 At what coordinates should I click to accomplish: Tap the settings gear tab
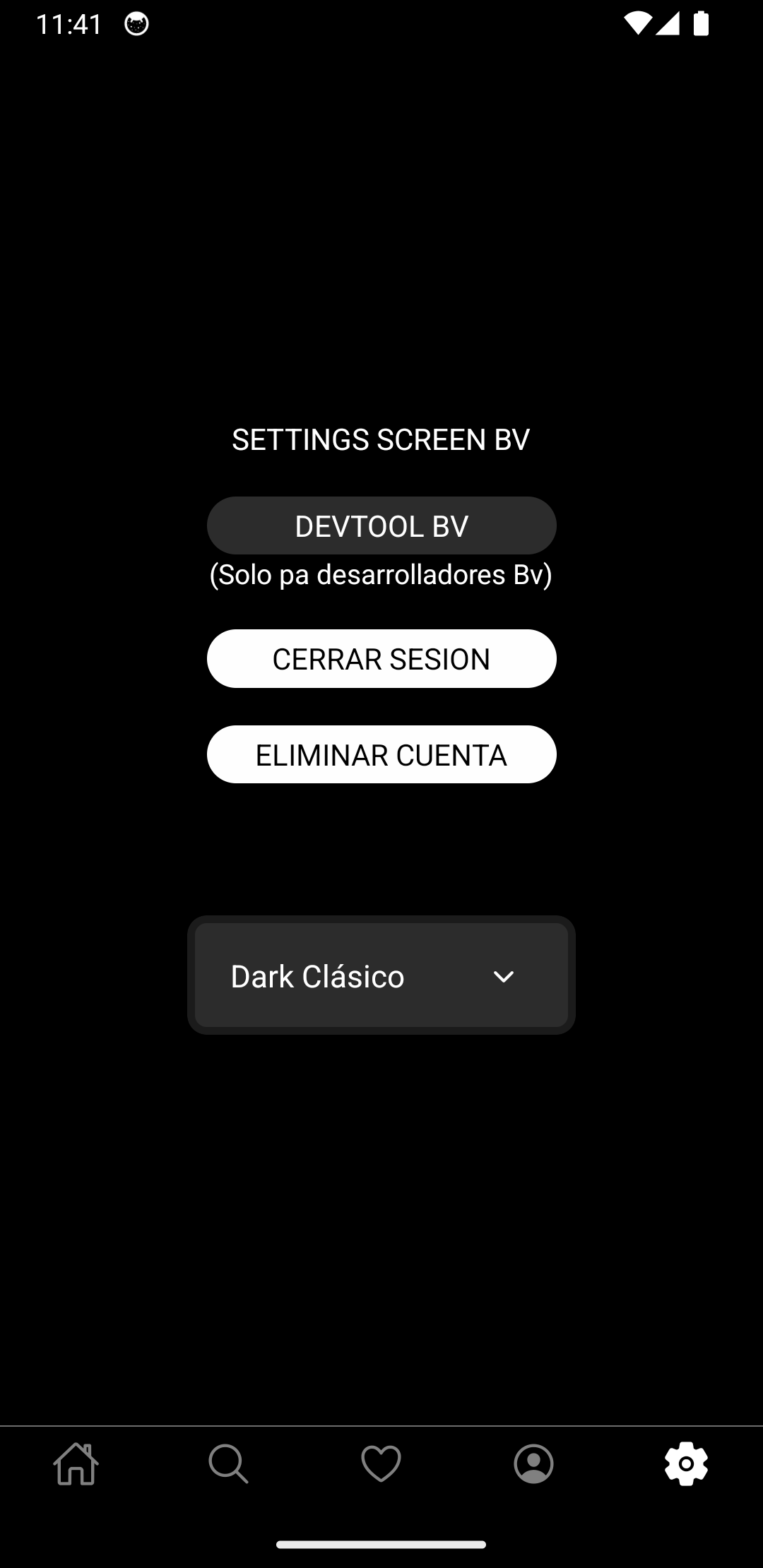click(x=686, y=1463)
